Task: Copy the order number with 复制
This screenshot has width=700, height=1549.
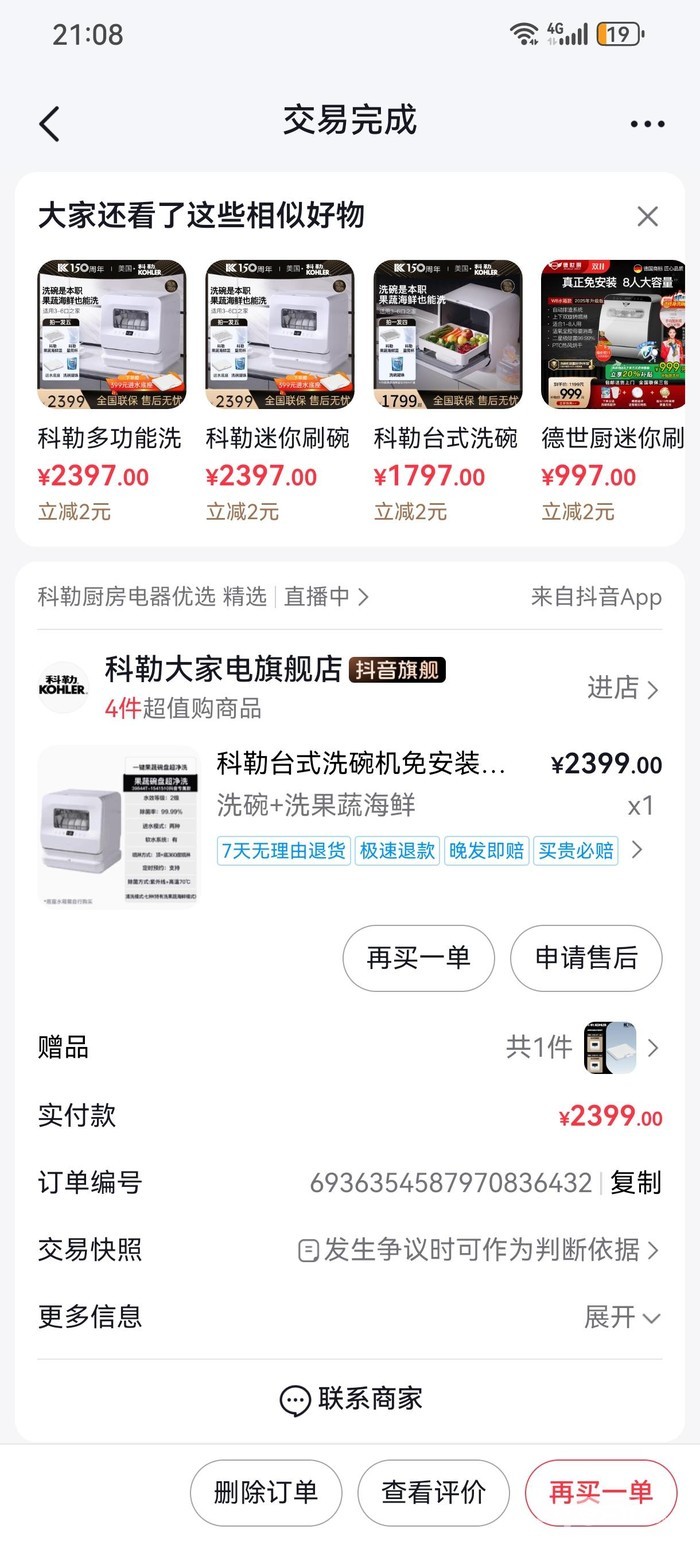Action: [x=636, y=1183]
